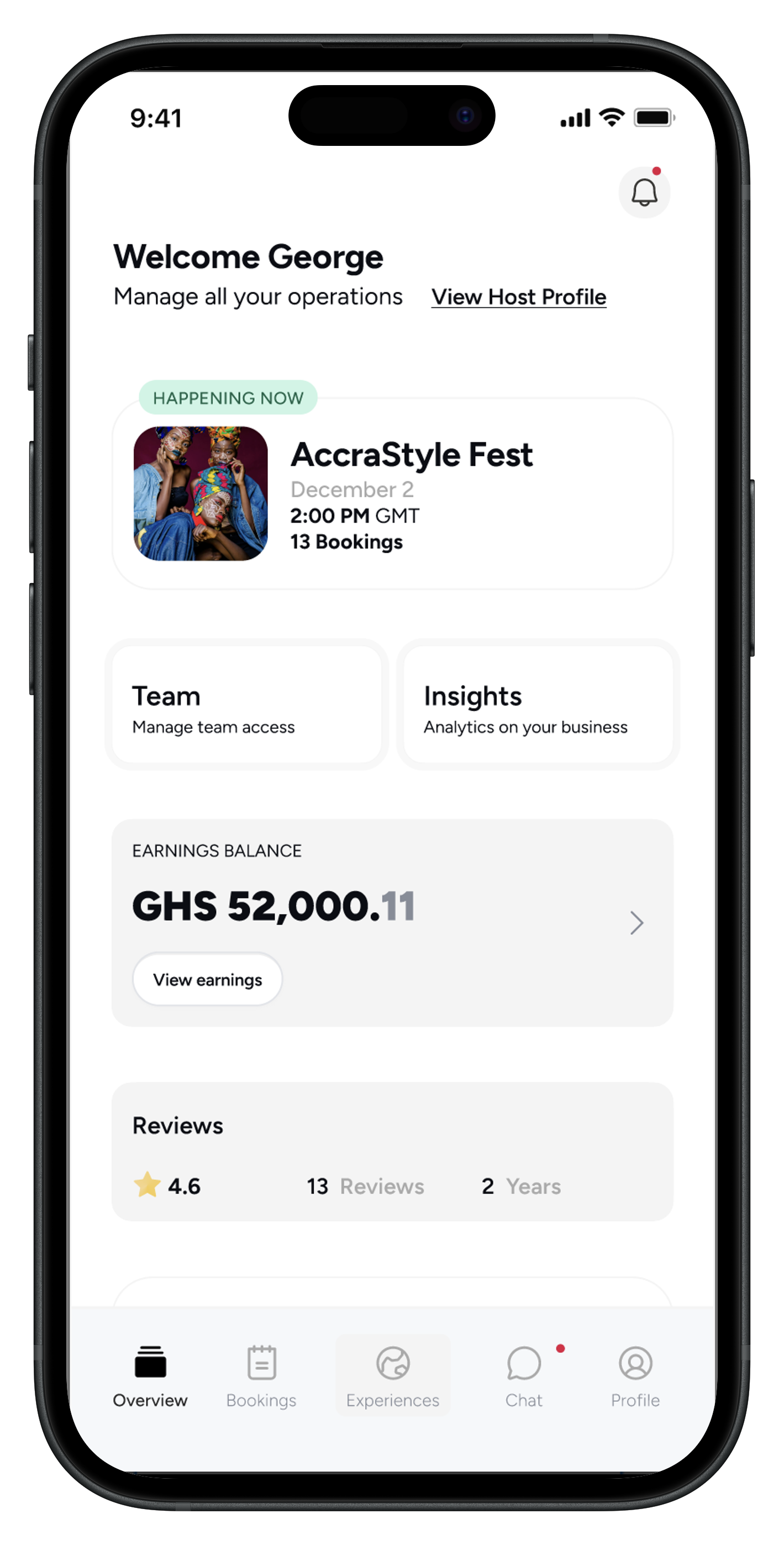Open the notifications bell
Viewport: 784px width, 1545px height.
(x=644, y=192)
